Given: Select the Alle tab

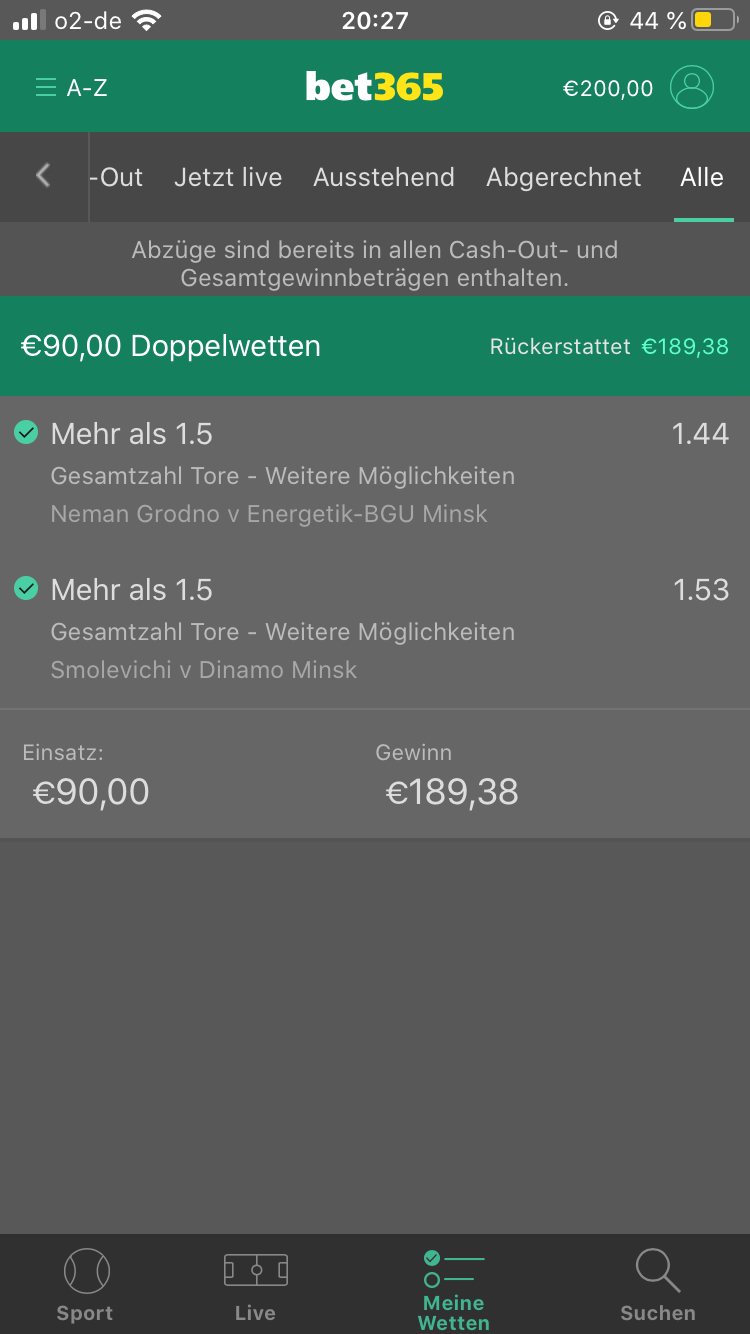Looking at the screenshot, I should 702,177.
